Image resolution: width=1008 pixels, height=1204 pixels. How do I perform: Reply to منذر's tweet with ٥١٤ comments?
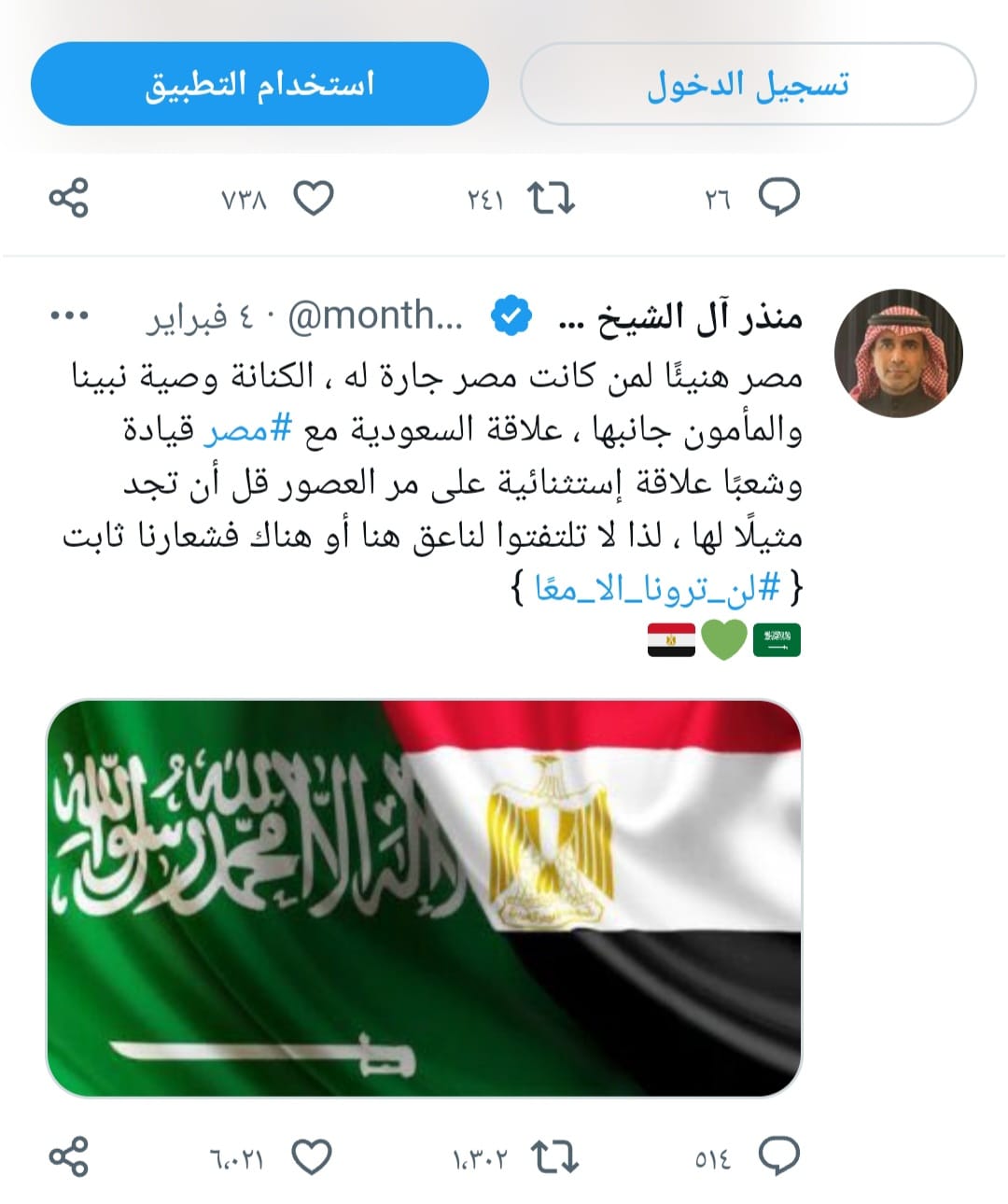tap(778, 1157)
